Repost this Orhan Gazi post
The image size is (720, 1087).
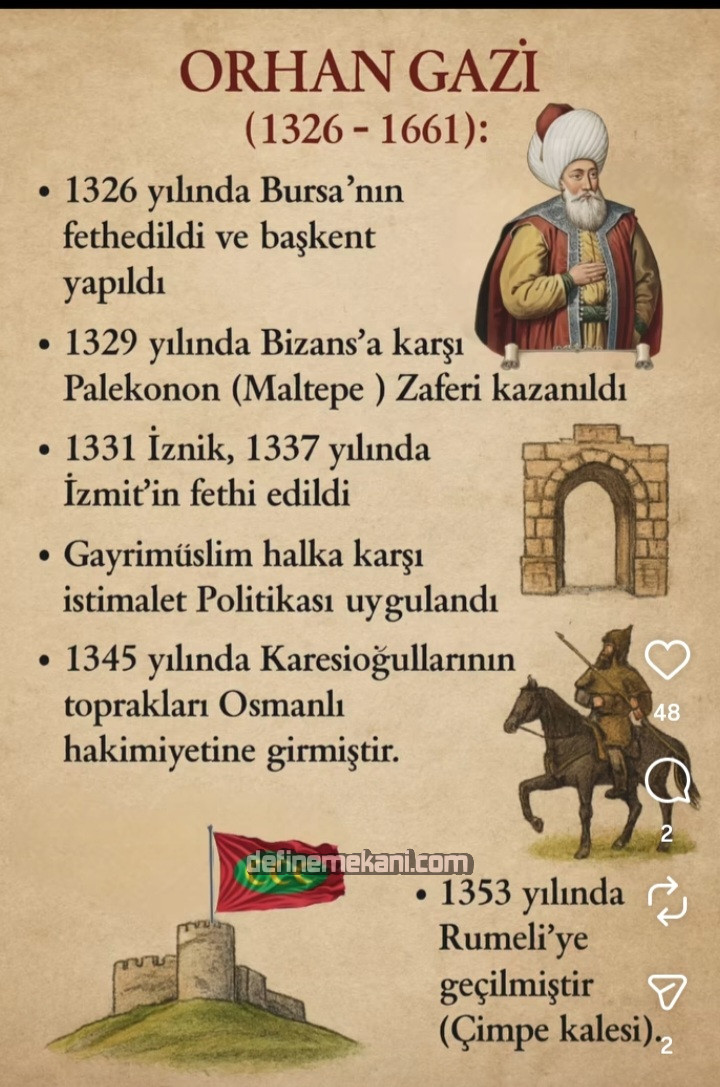point(667,900)
